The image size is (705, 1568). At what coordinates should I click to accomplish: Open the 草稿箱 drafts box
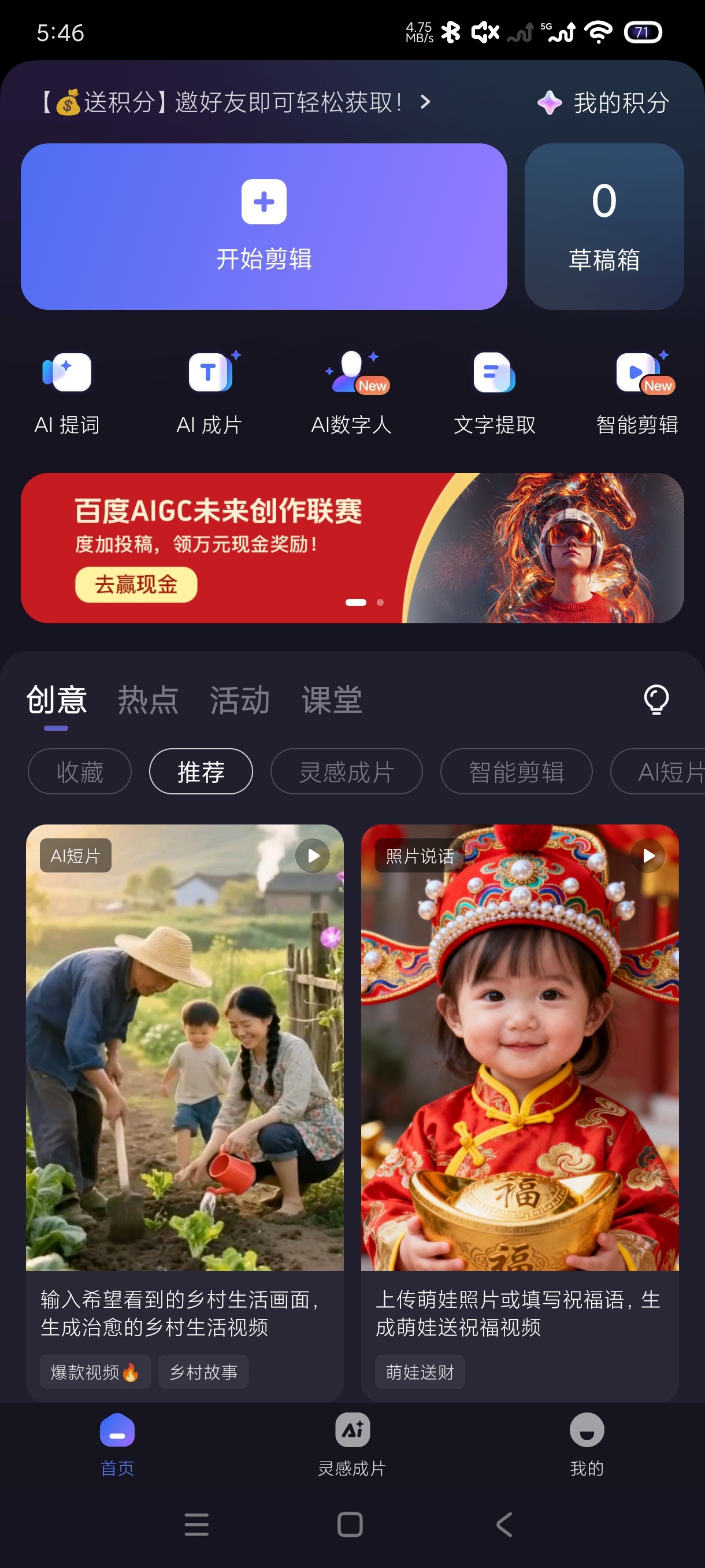point(604,227)
